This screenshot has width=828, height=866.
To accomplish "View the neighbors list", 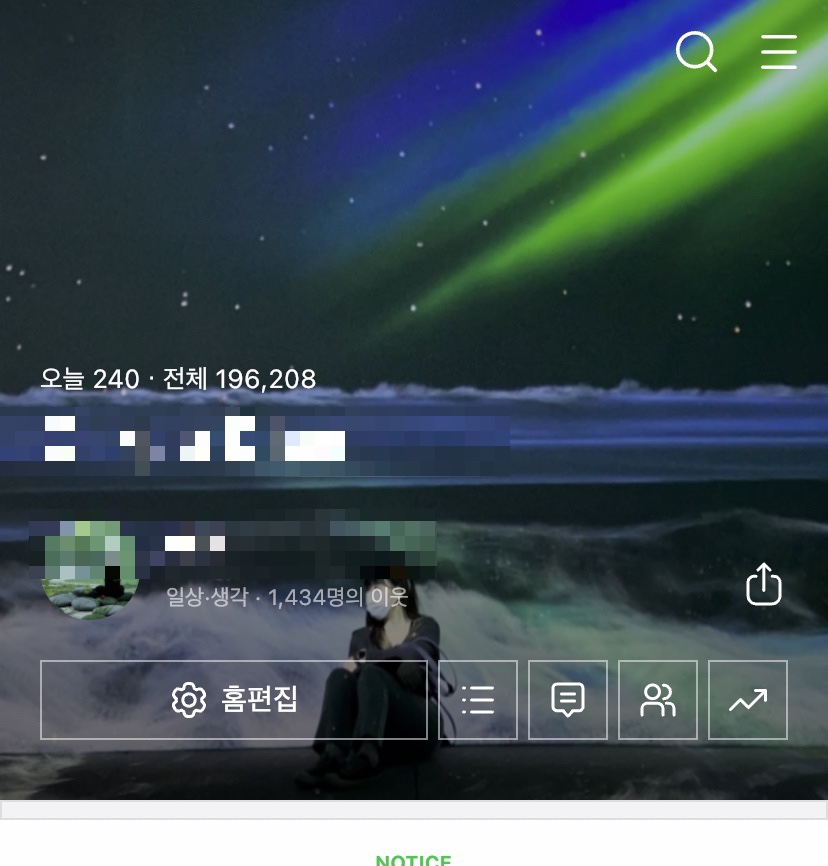I will (x=658, y=699).
